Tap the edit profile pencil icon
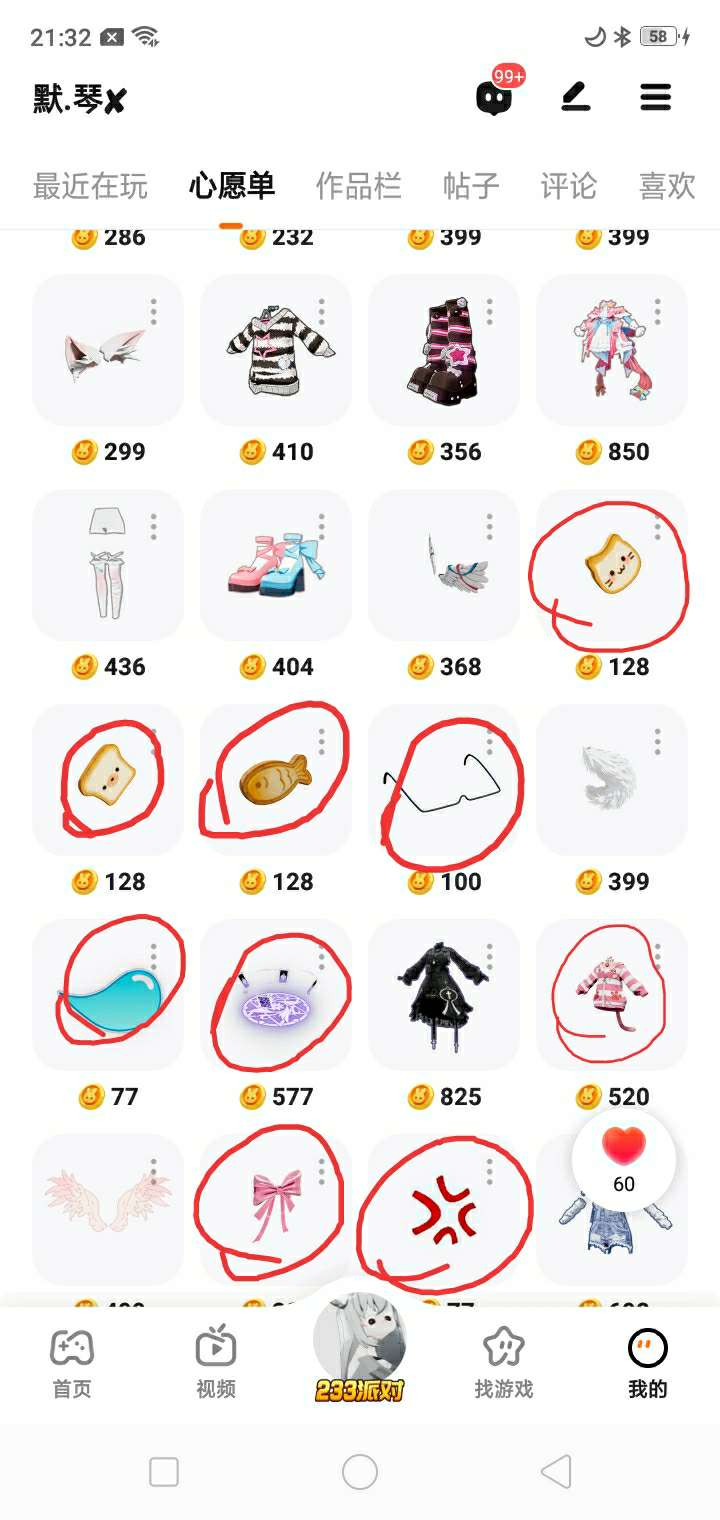720x1520 pixels. (575, 97)
